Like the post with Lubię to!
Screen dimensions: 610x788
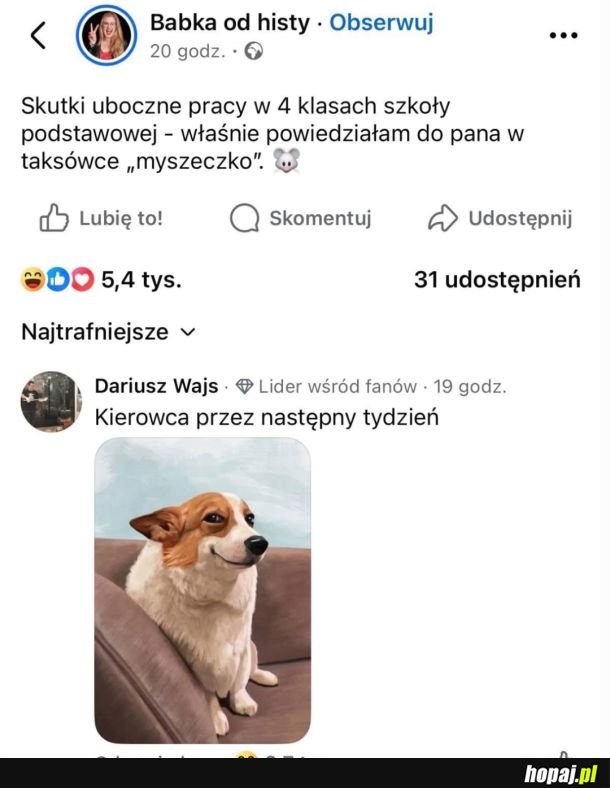click(100, 219)
